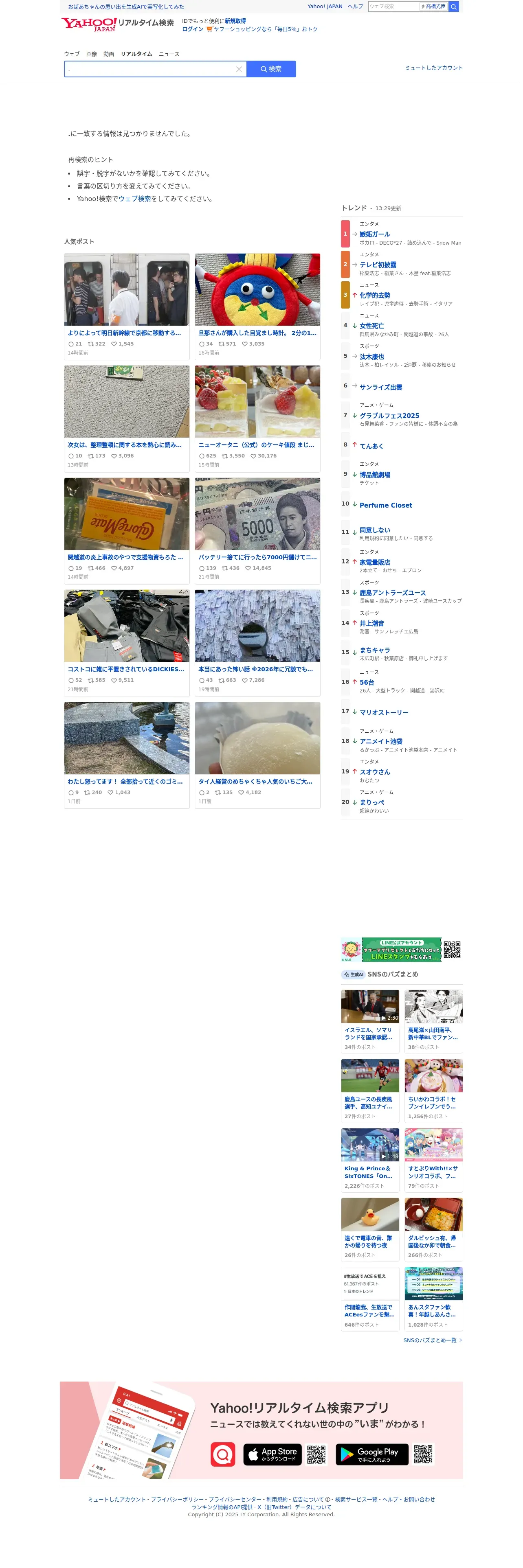Switch to the ウェブ tab
This screenshot has width=523, height=1568.
pyautogui.click(x=73, y=54)
